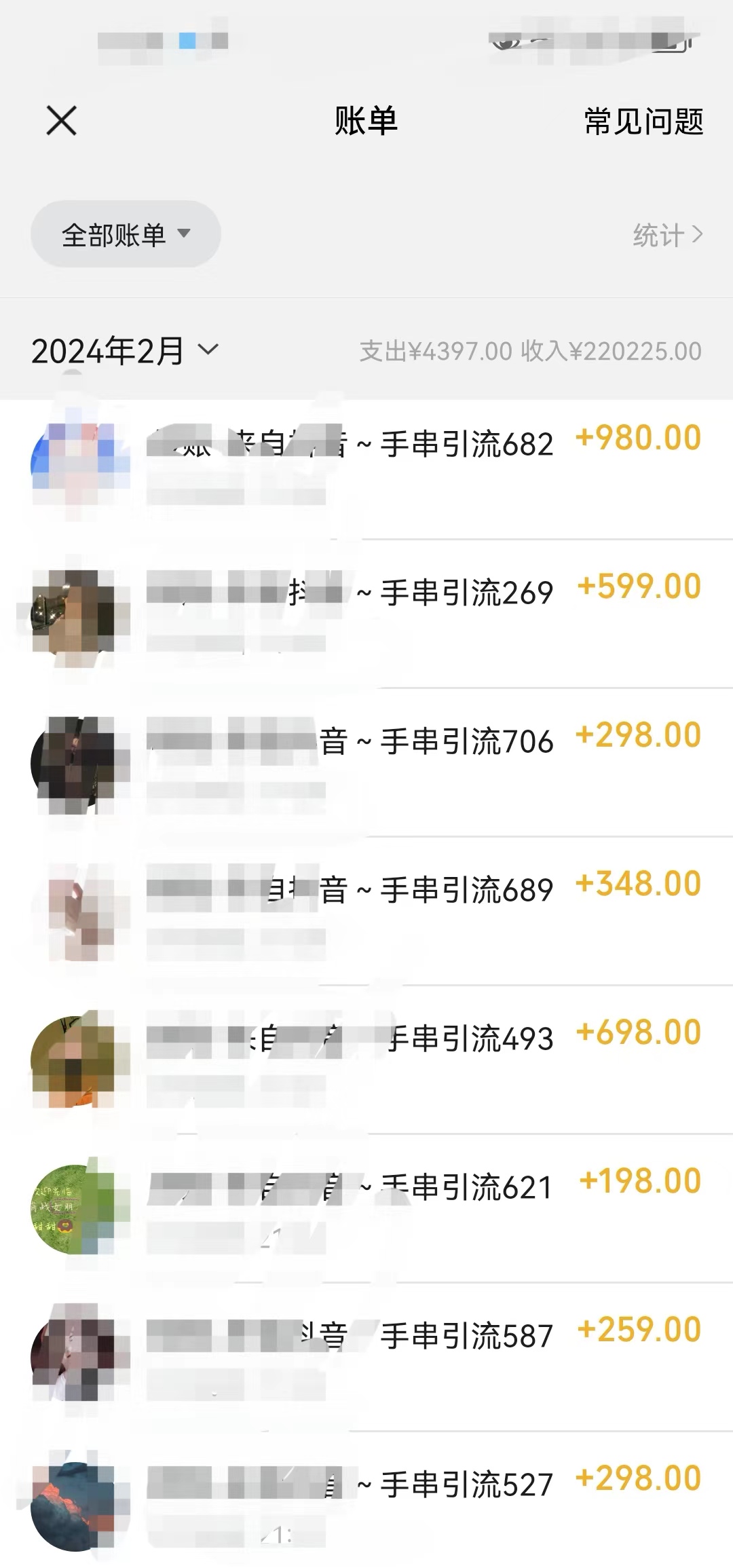The image size is (733, 1568).
Task: Open 常见问题 help link
Action: 643,122
